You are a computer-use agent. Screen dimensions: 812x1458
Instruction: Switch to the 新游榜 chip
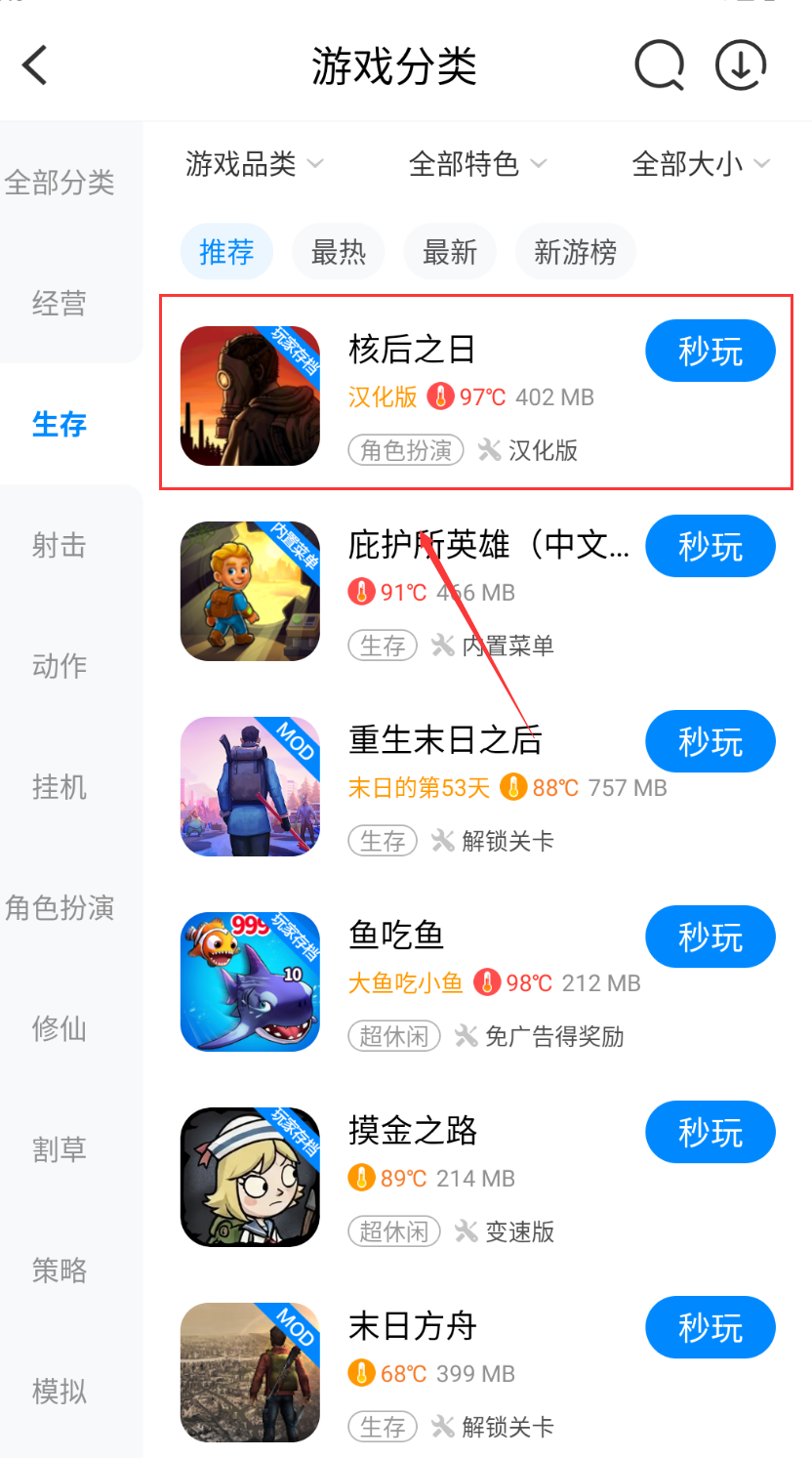(x=575, y=252)
